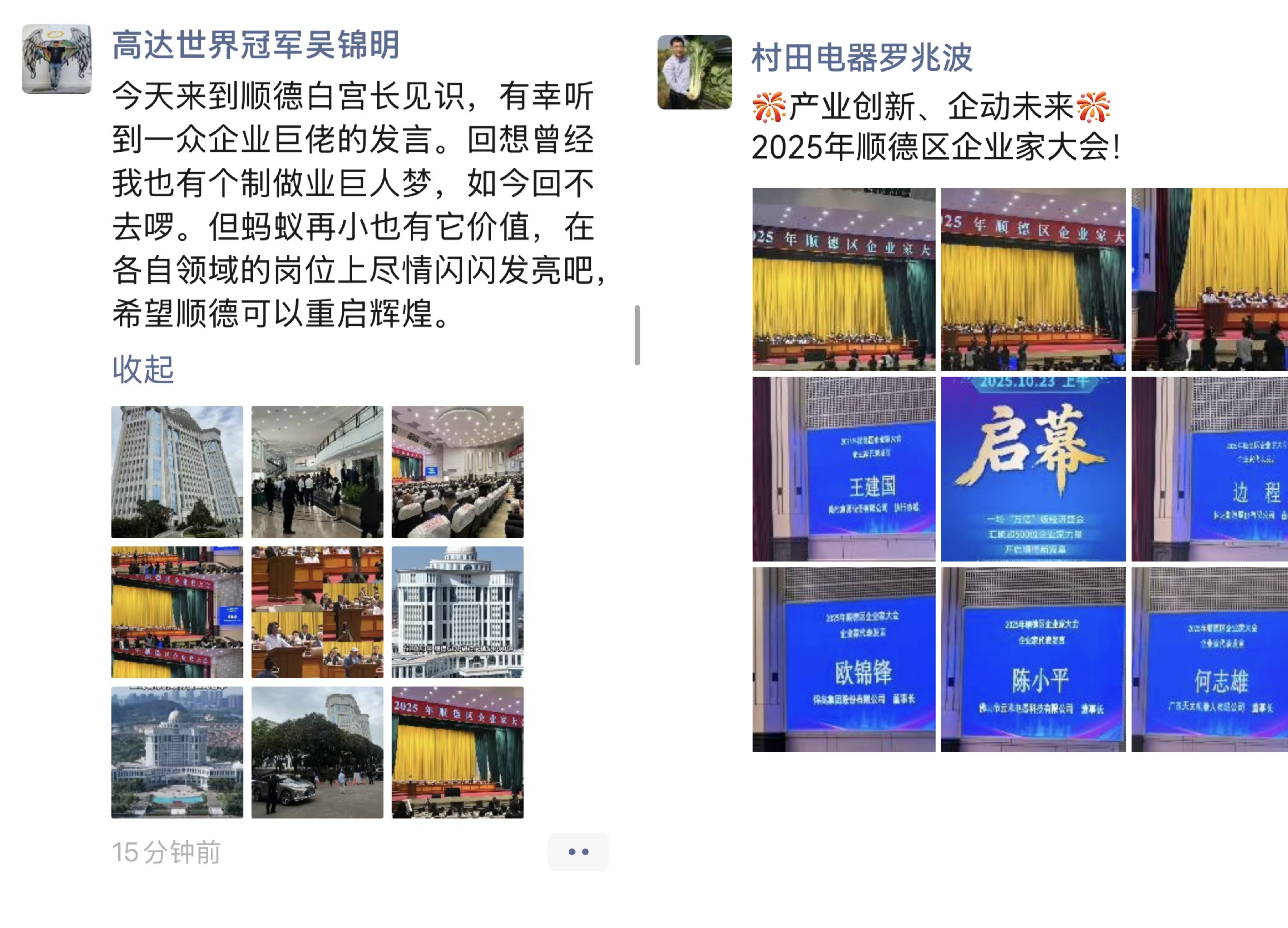Screen dimensions: 1288x928
Task: Visit the profile name 村田电器罗兆波
Action: (x=861, y=58)
